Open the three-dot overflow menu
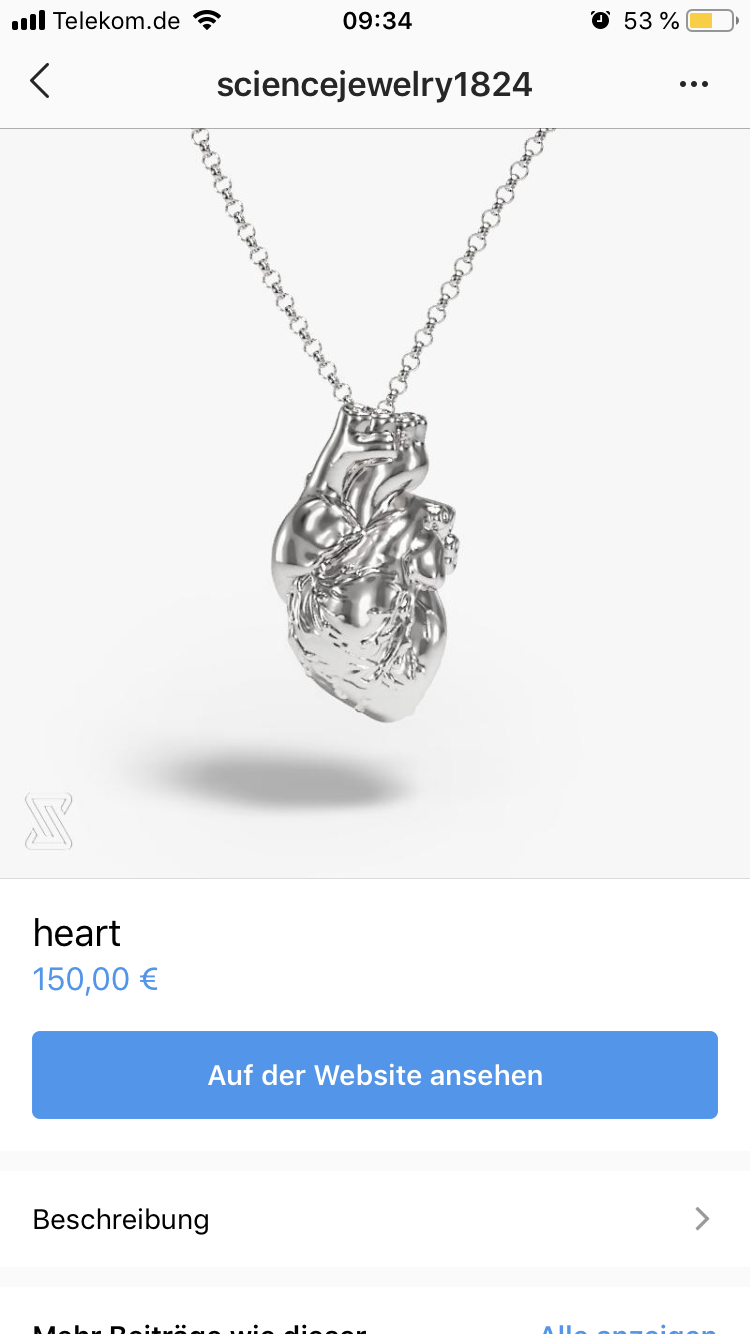The width and height of the screenshot is (750, 1334). [x=693, y=84]
